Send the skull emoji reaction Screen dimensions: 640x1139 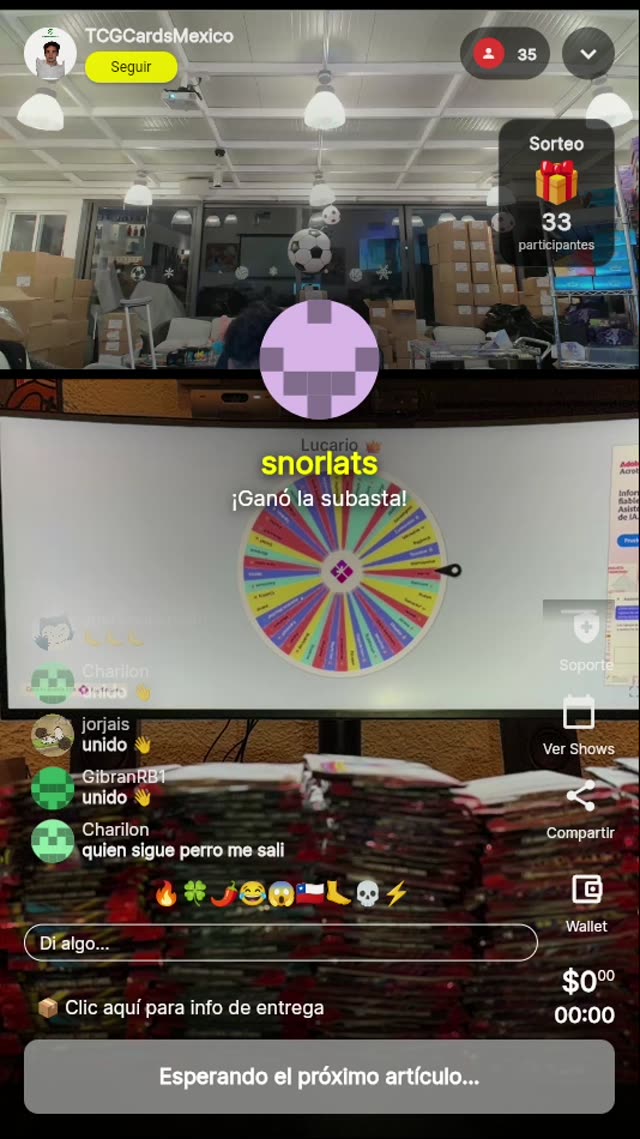click(367, 894)
